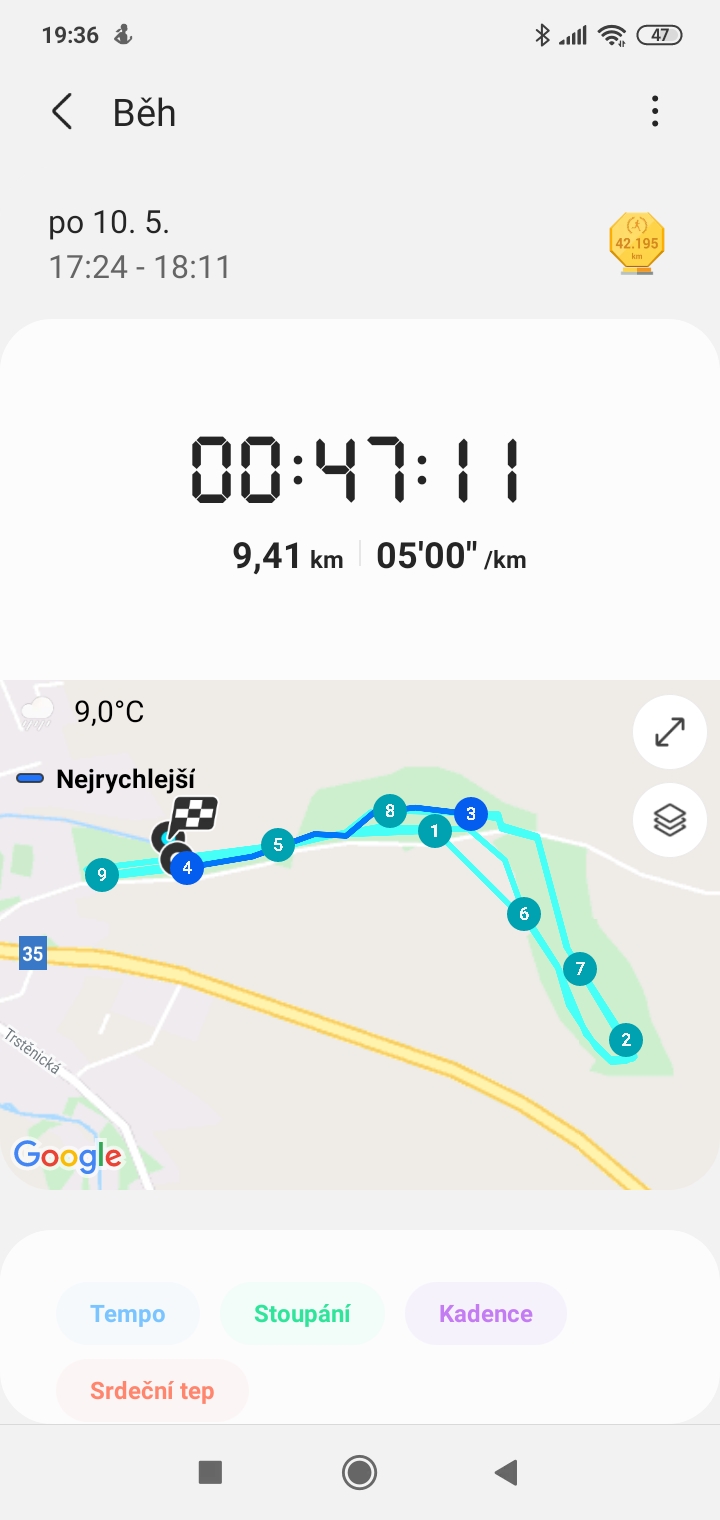This screenshot has width=720, height=1520.
Task: Tap the system home button
Action: pyautogui.click(x=359, y=1472)
